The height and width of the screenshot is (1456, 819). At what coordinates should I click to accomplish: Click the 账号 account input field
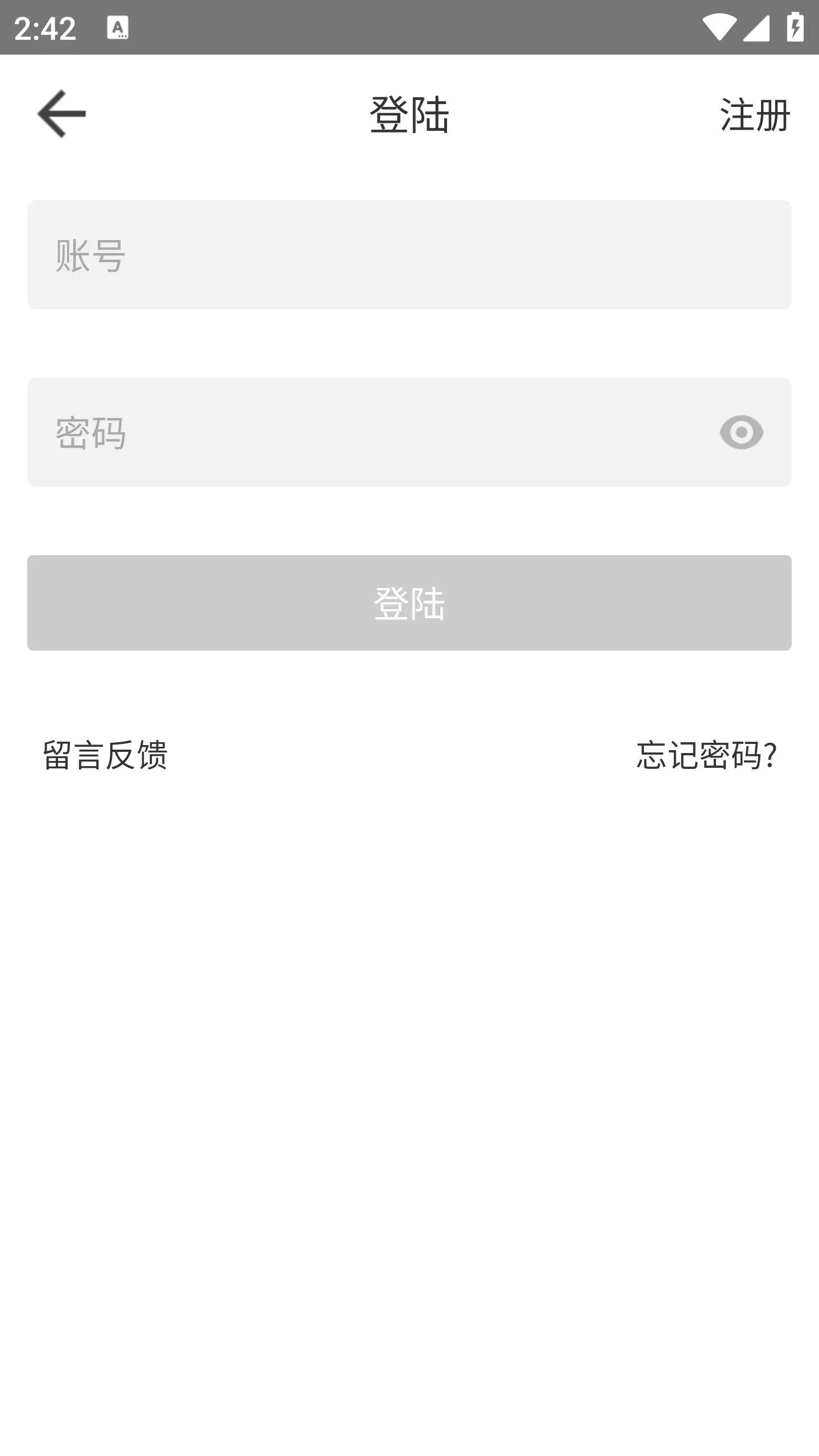(x=409, y=254)
